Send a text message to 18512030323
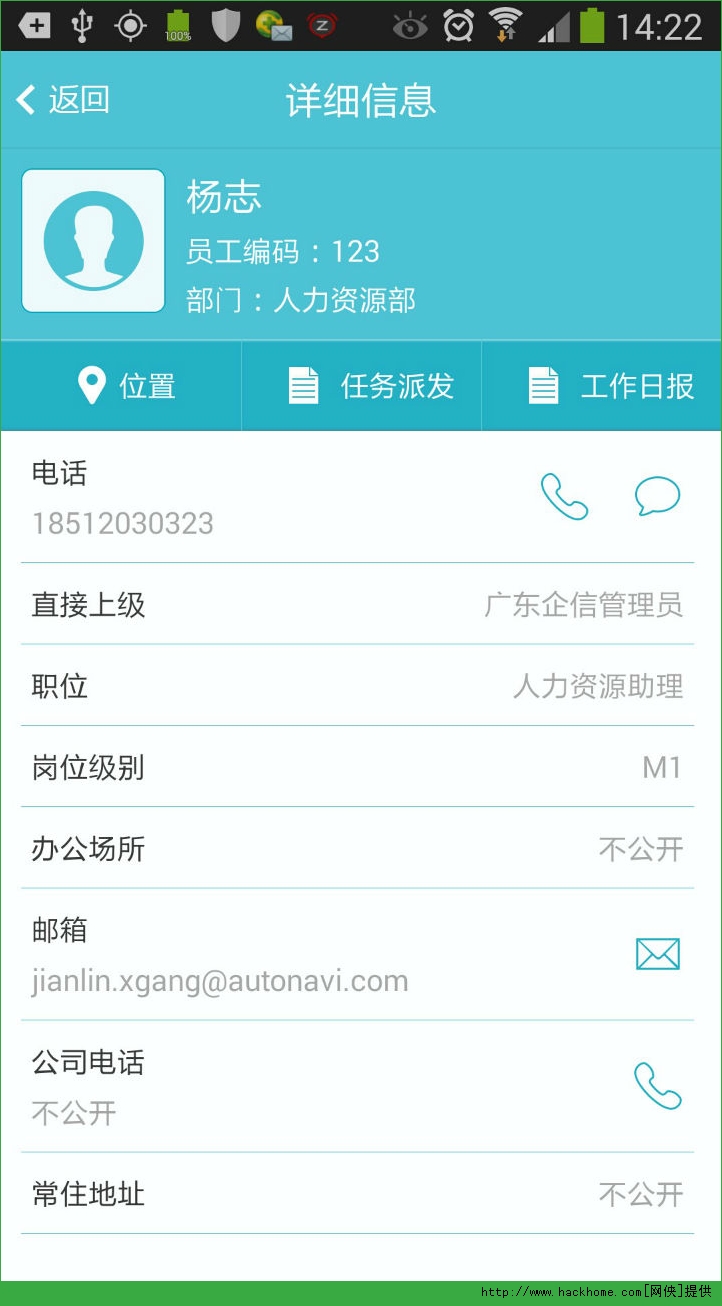The height and width of the screenshot is (1306, 722). 657,497
